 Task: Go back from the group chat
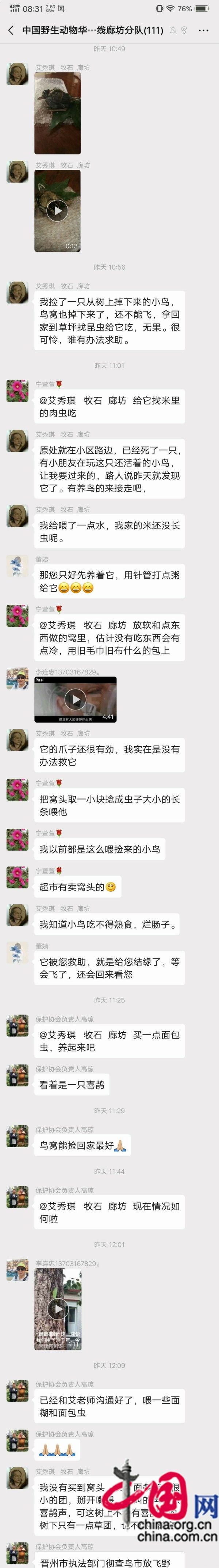point(10,30)
